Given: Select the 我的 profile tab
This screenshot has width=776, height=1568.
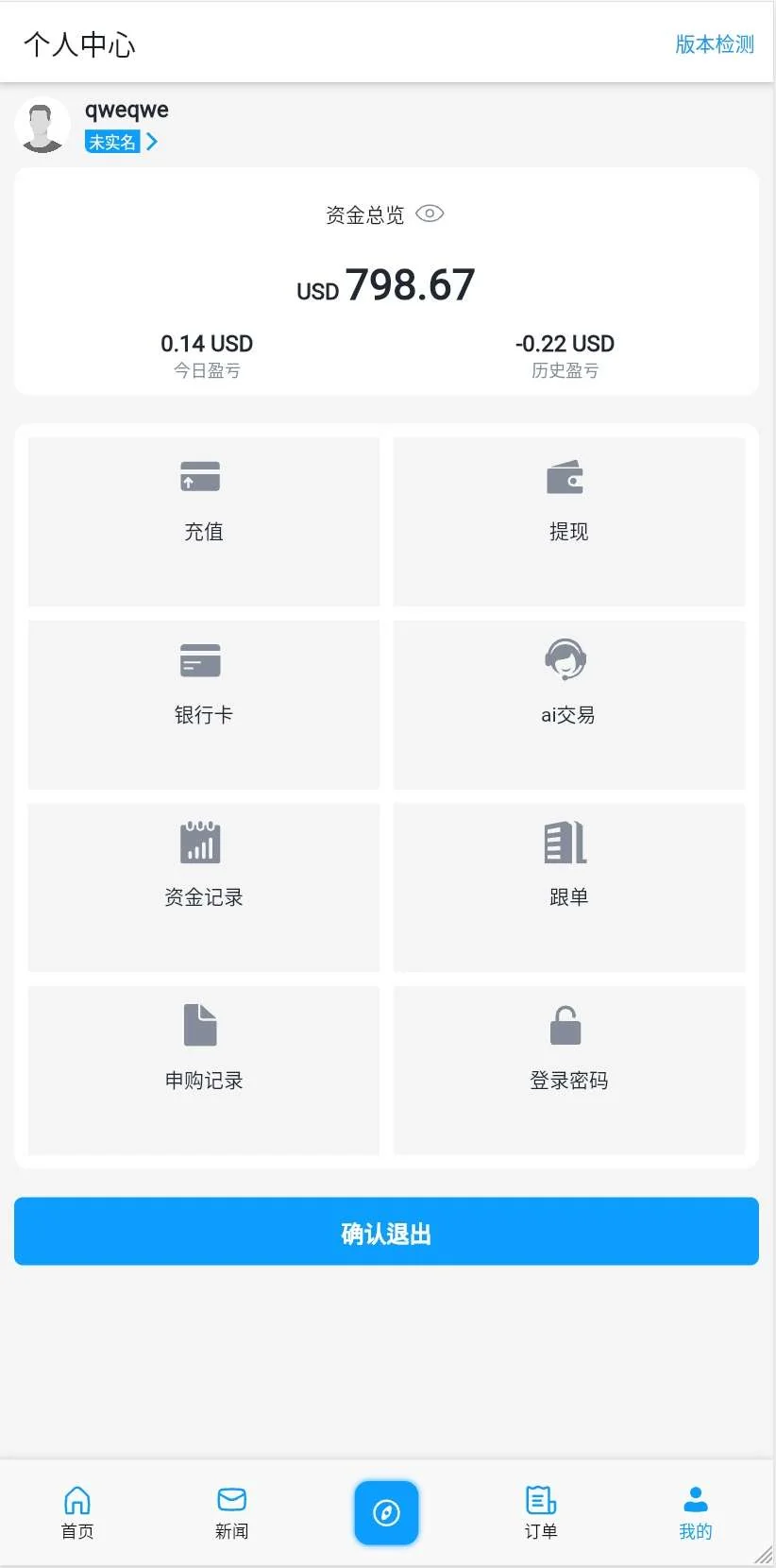Looking at the screenshot, I should click(696, 1512).
